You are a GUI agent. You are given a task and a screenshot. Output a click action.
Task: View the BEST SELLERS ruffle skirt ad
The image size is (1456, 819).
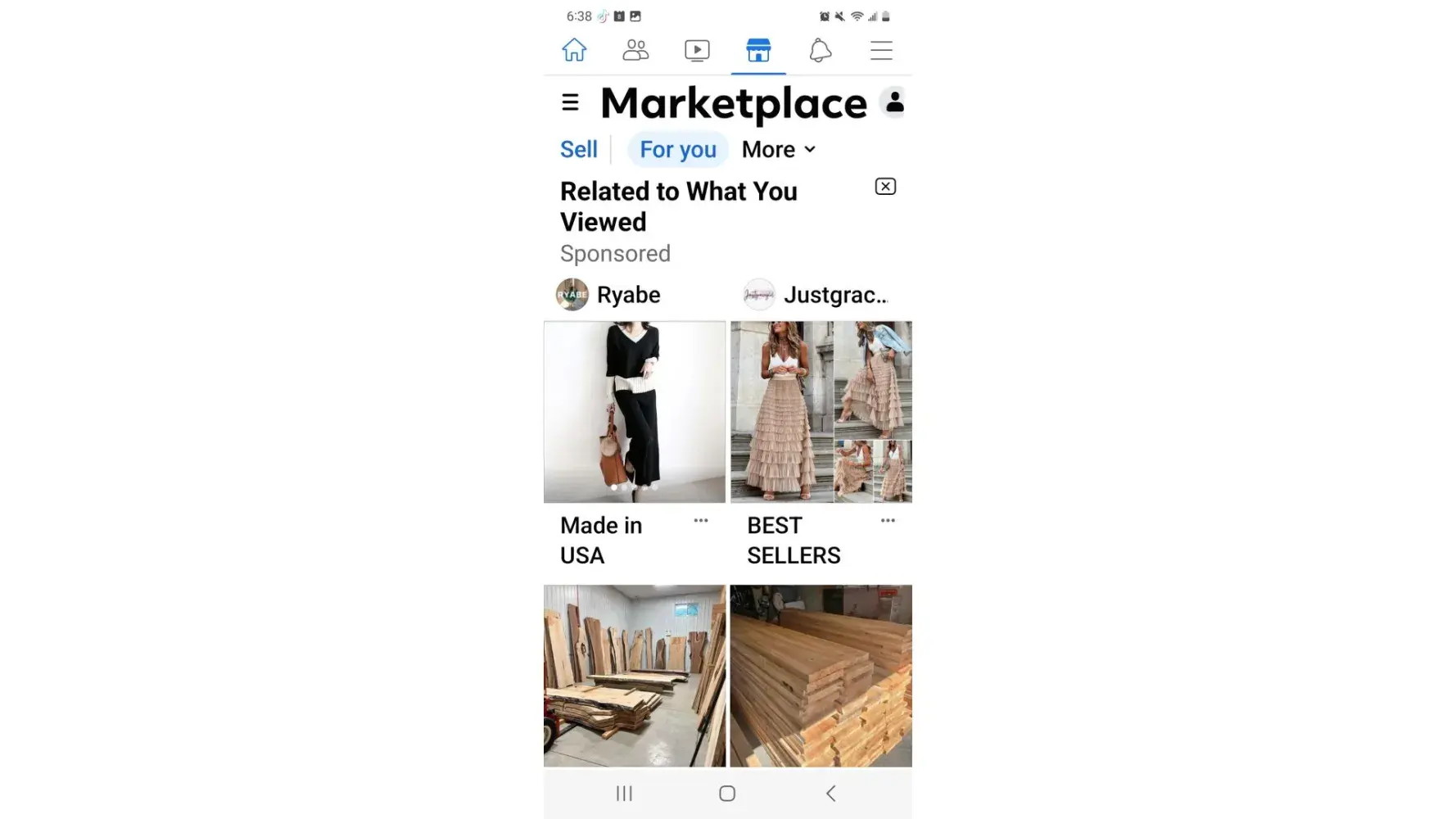pyautogui.click(x=821, y=412)
